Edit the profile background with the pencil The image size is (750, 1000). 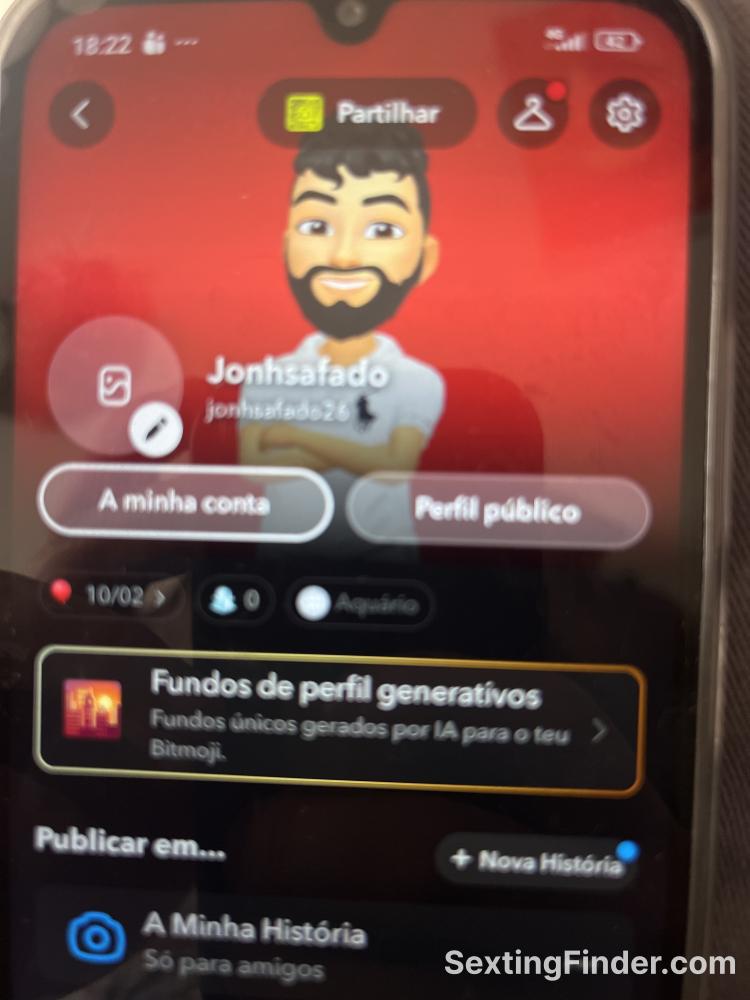click(154, 431)
